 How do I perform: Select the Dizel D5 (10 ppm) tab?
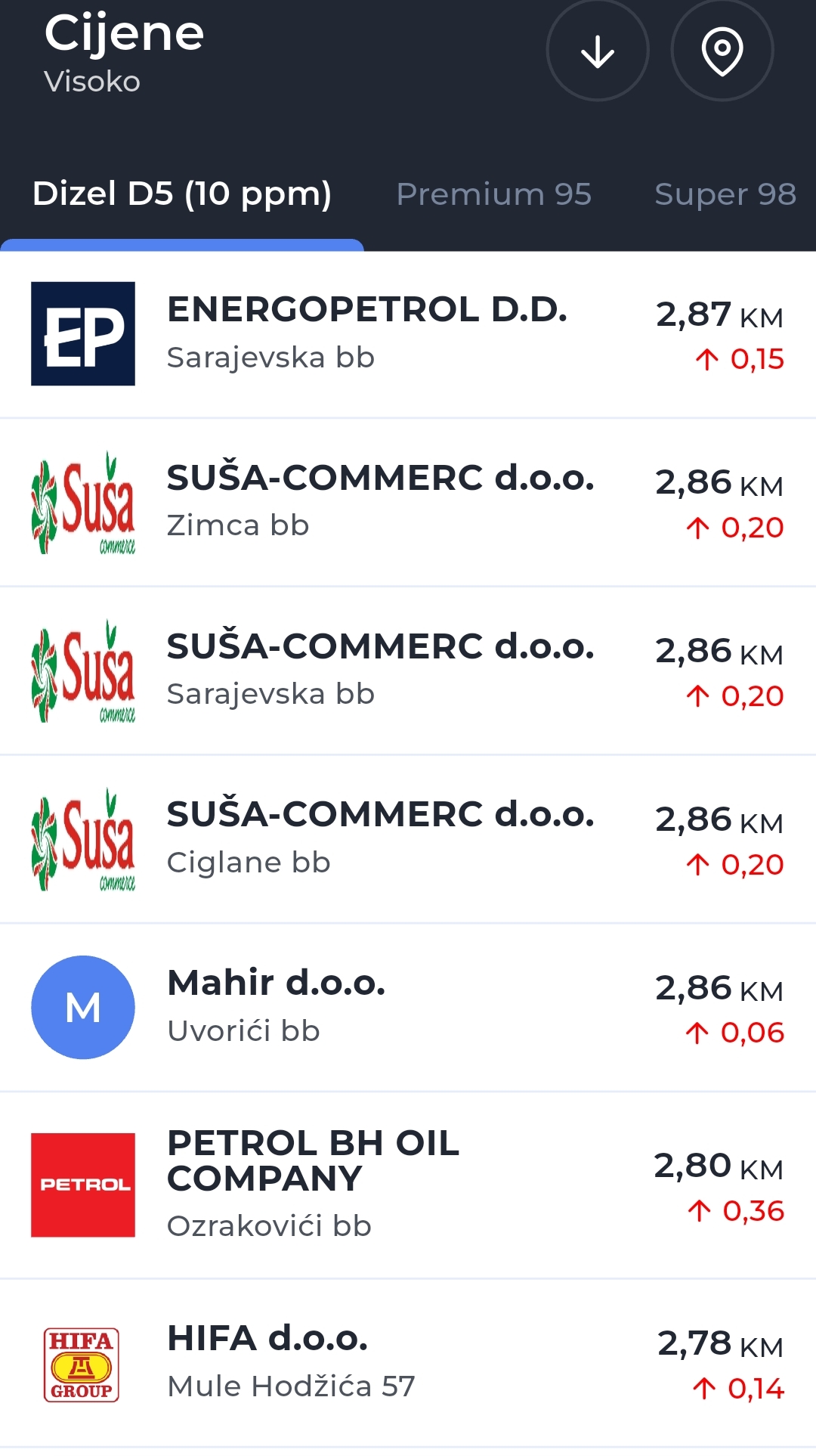[x=182, y=194]
